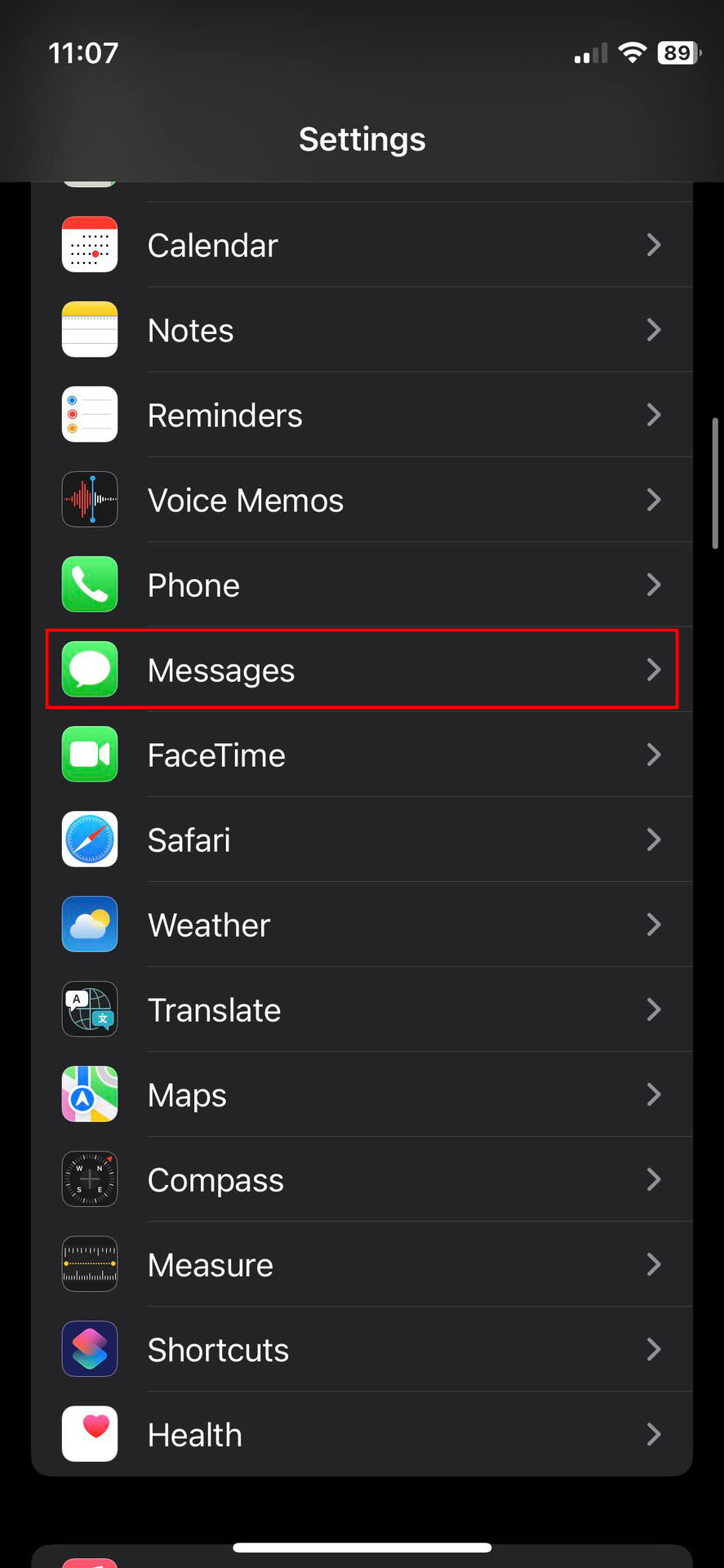This screenshot has height=1568, width=724.
Task: Go to Reminders settings
Action: [362, 415]
